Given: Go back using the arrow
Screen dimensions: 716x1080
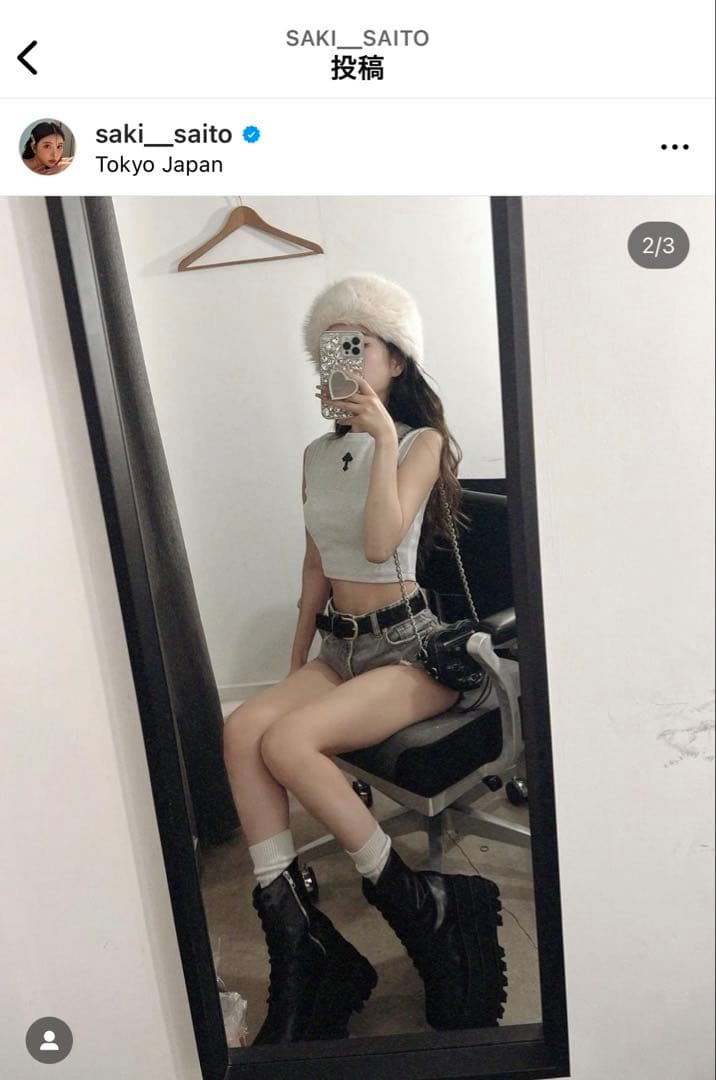Looking at the screenshot, I should [x=28, y=57].
